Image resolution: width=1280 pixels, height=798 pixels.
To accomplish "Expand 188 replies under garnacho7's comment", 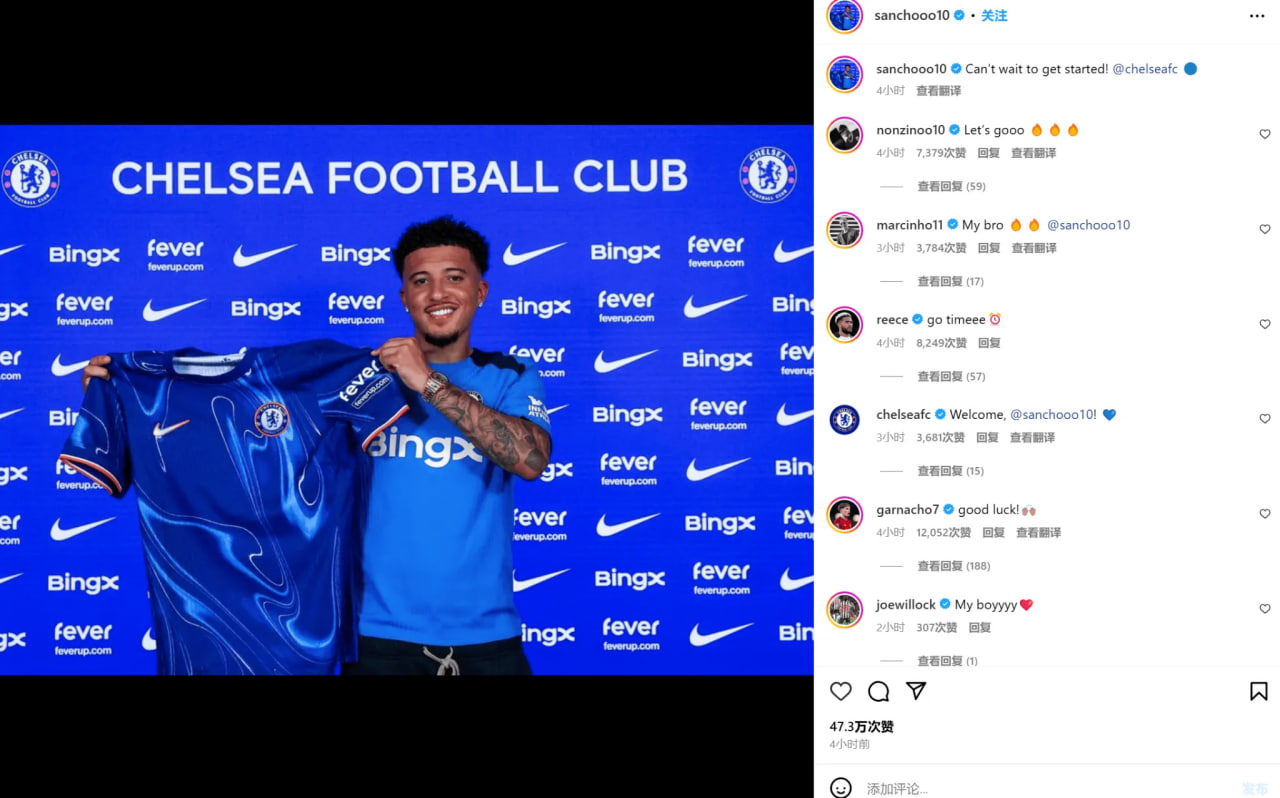I will pyautogui.click(x=953, y=566).
